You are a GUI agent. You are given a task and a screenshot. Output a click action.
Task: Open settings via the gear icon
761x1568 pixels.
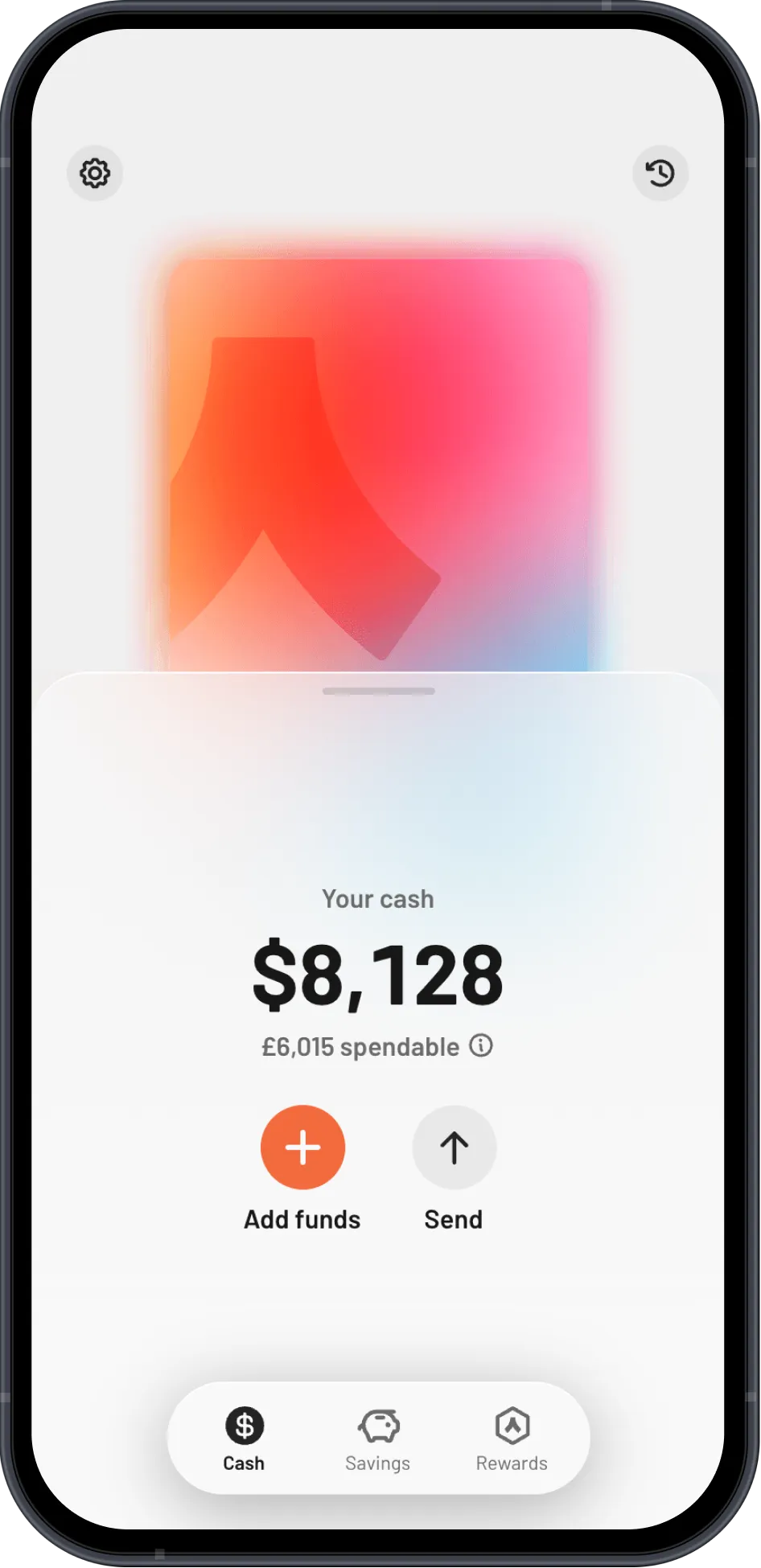point(95,173)
